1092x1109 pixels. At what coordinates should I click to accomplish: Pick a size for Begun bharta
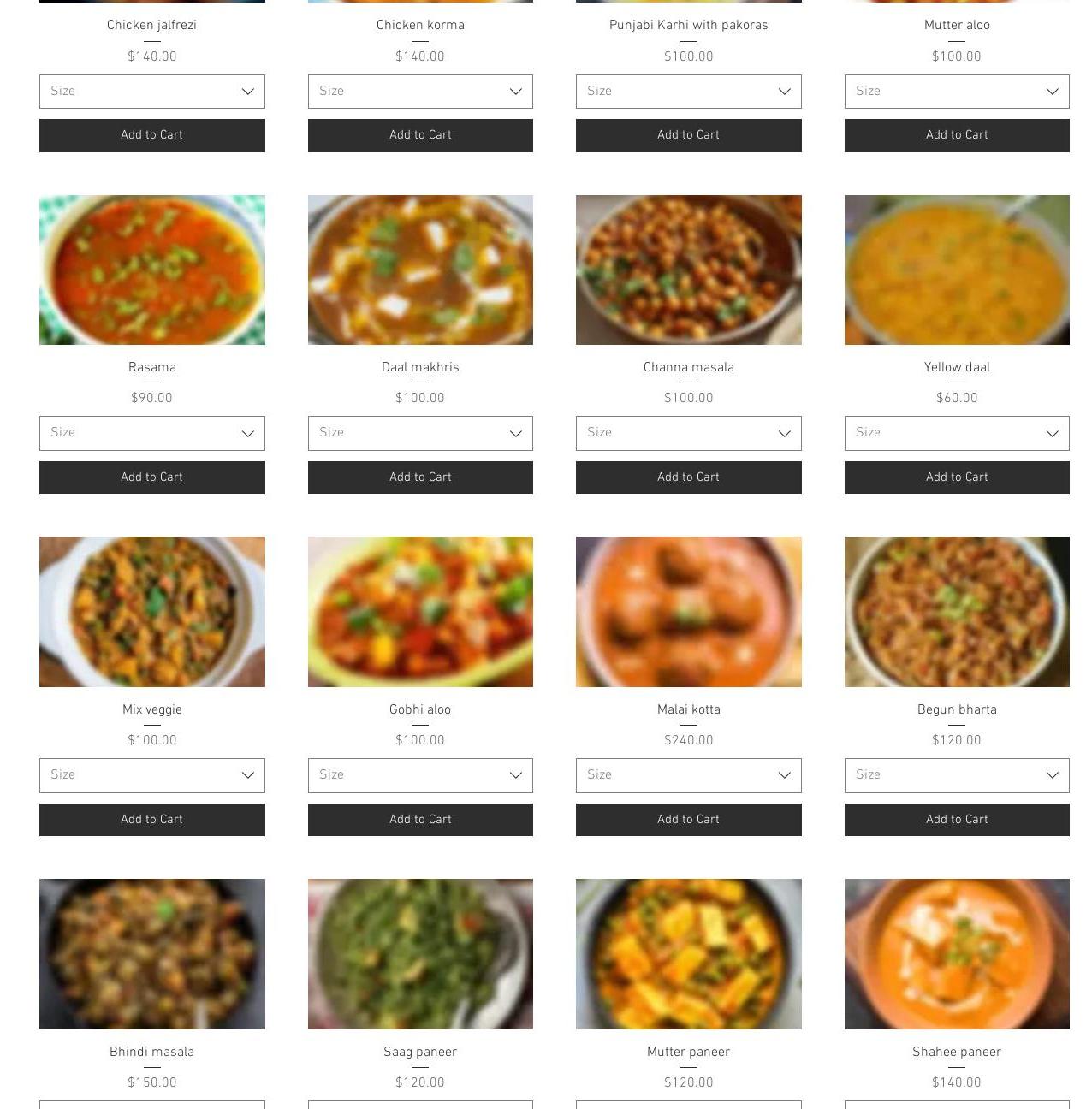tap(957, 775)
